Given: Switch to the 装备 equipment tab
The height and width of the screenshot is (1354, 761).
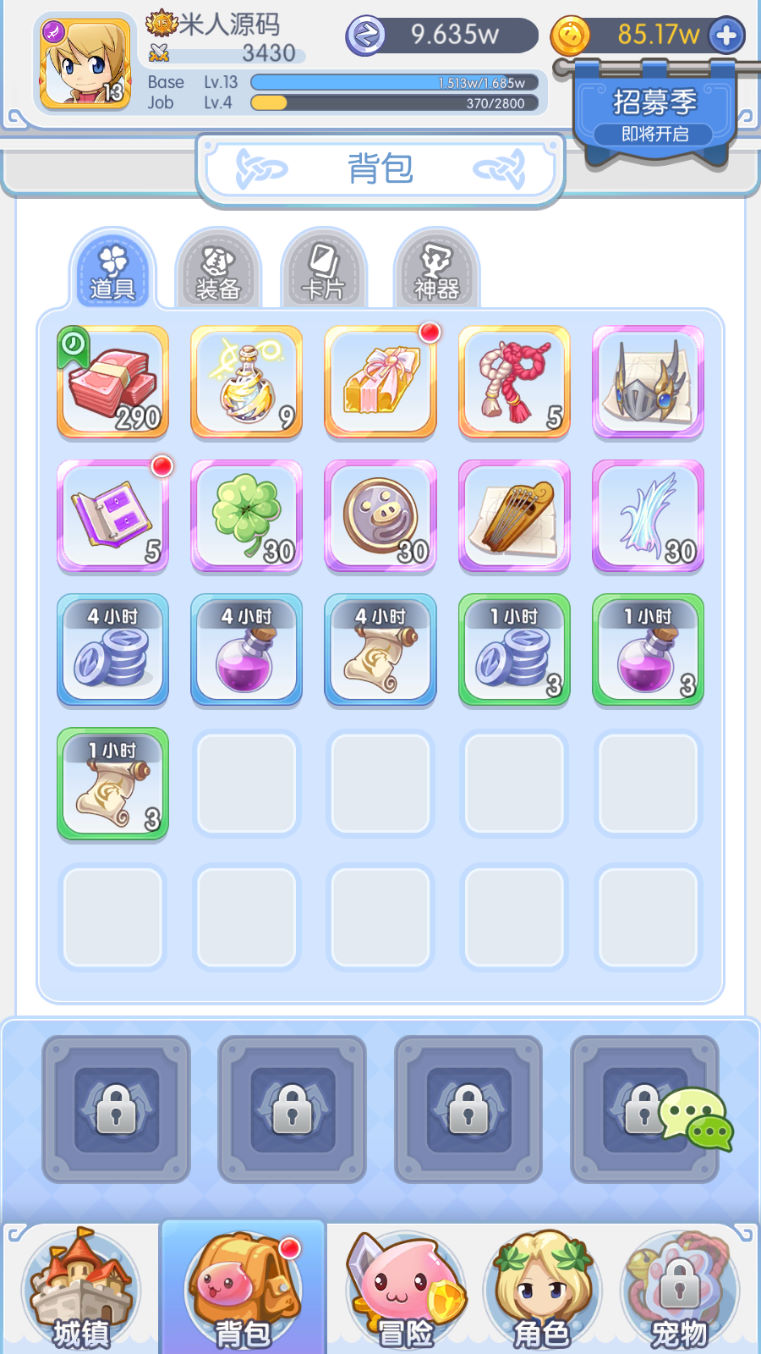Looking at the screenshot, I should click(x=218, y=268).
